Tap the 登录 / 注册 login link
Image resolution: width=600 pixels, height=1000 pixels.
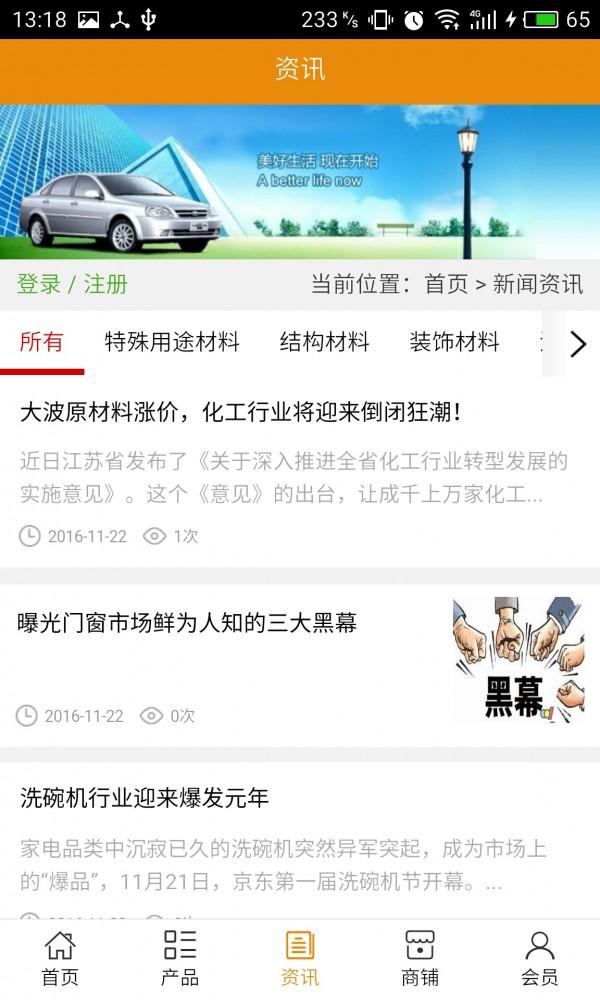coord(72,284)
